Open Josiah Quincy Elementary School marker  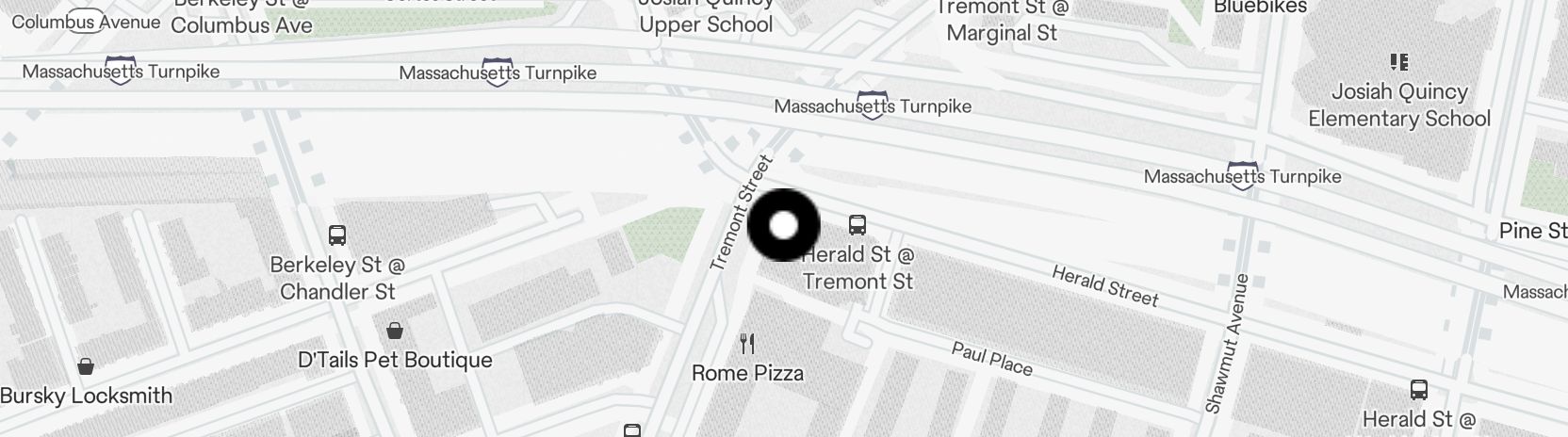pos(1399,63)
